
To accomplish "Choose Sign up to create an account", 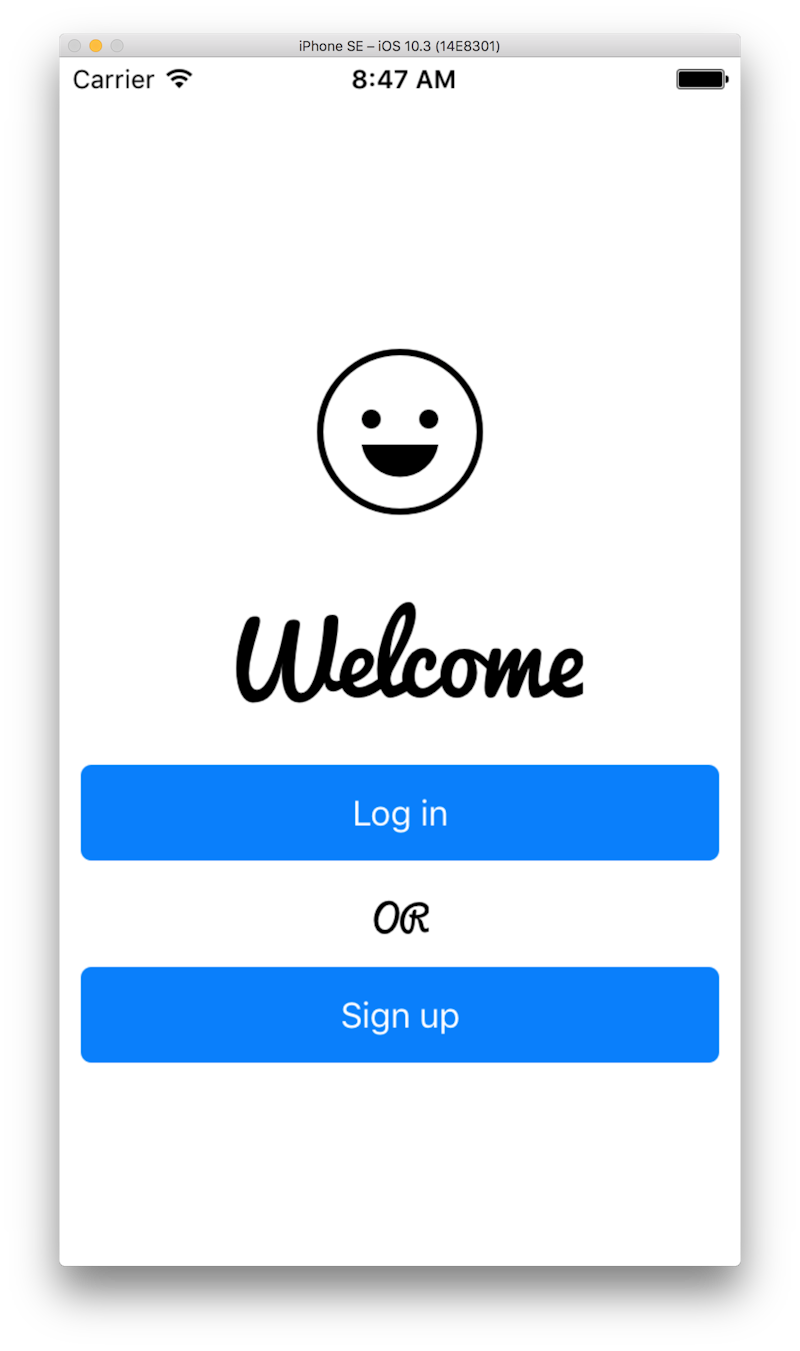I will pos(400,1015).
